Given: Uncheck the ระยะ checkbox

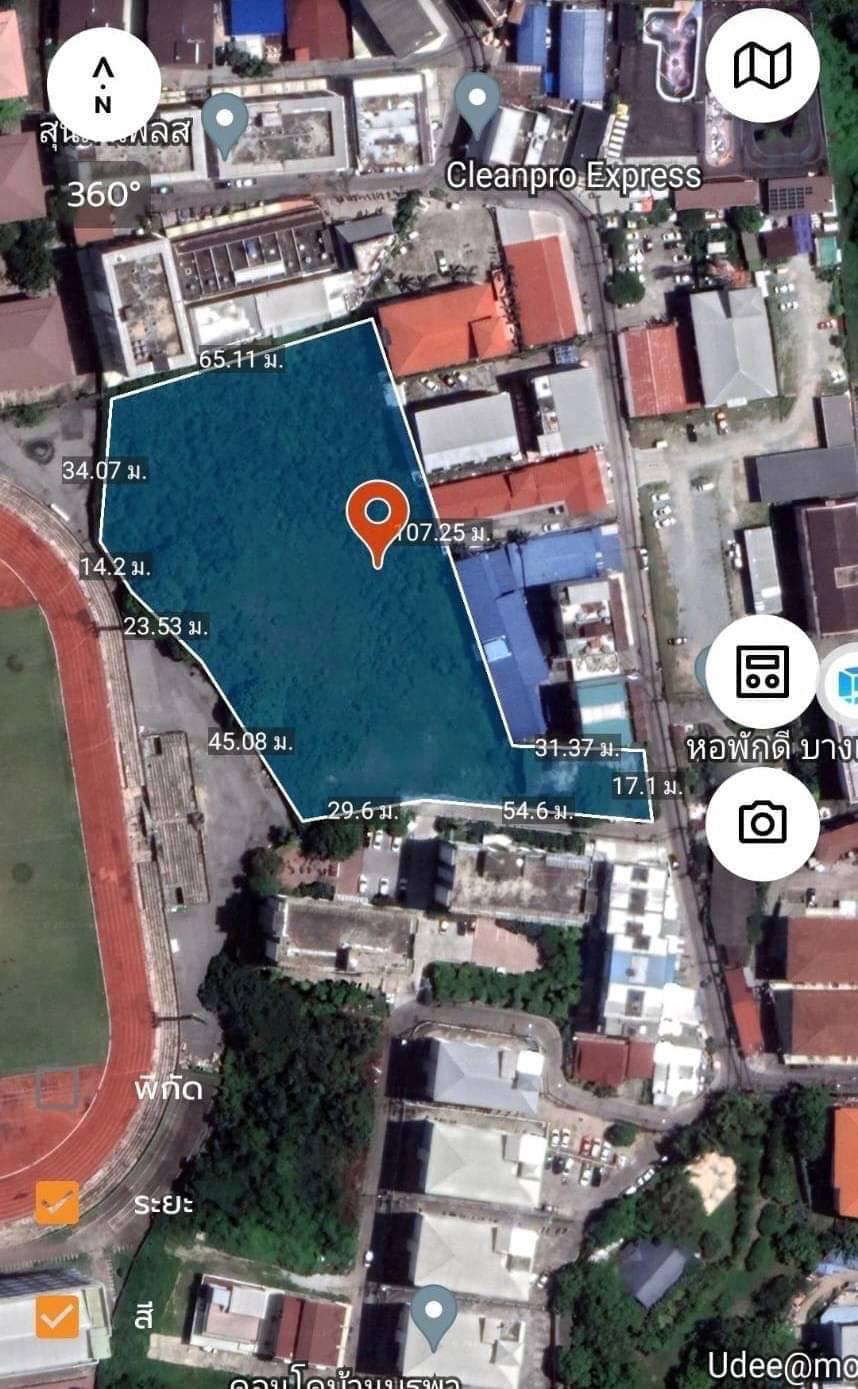Looking at the screenshot, I should tap(57, 1203).
